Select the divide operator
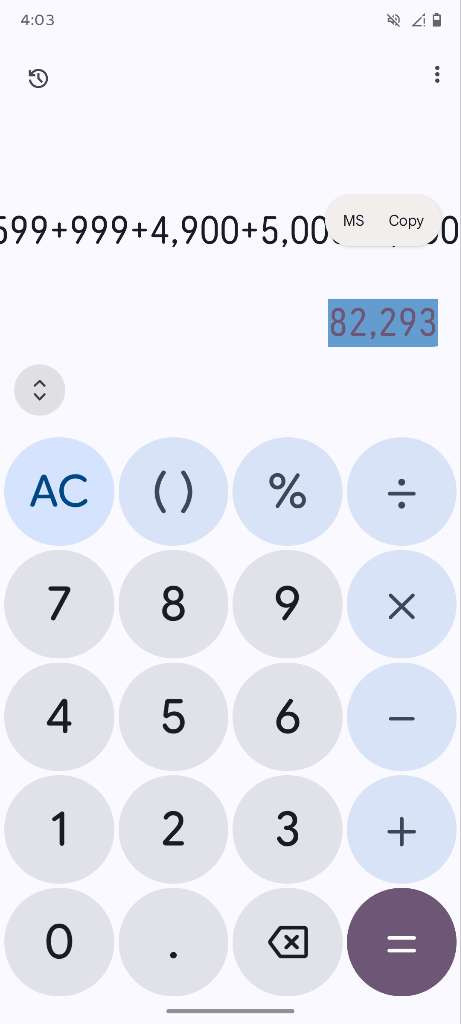 [x=402, y=492]
